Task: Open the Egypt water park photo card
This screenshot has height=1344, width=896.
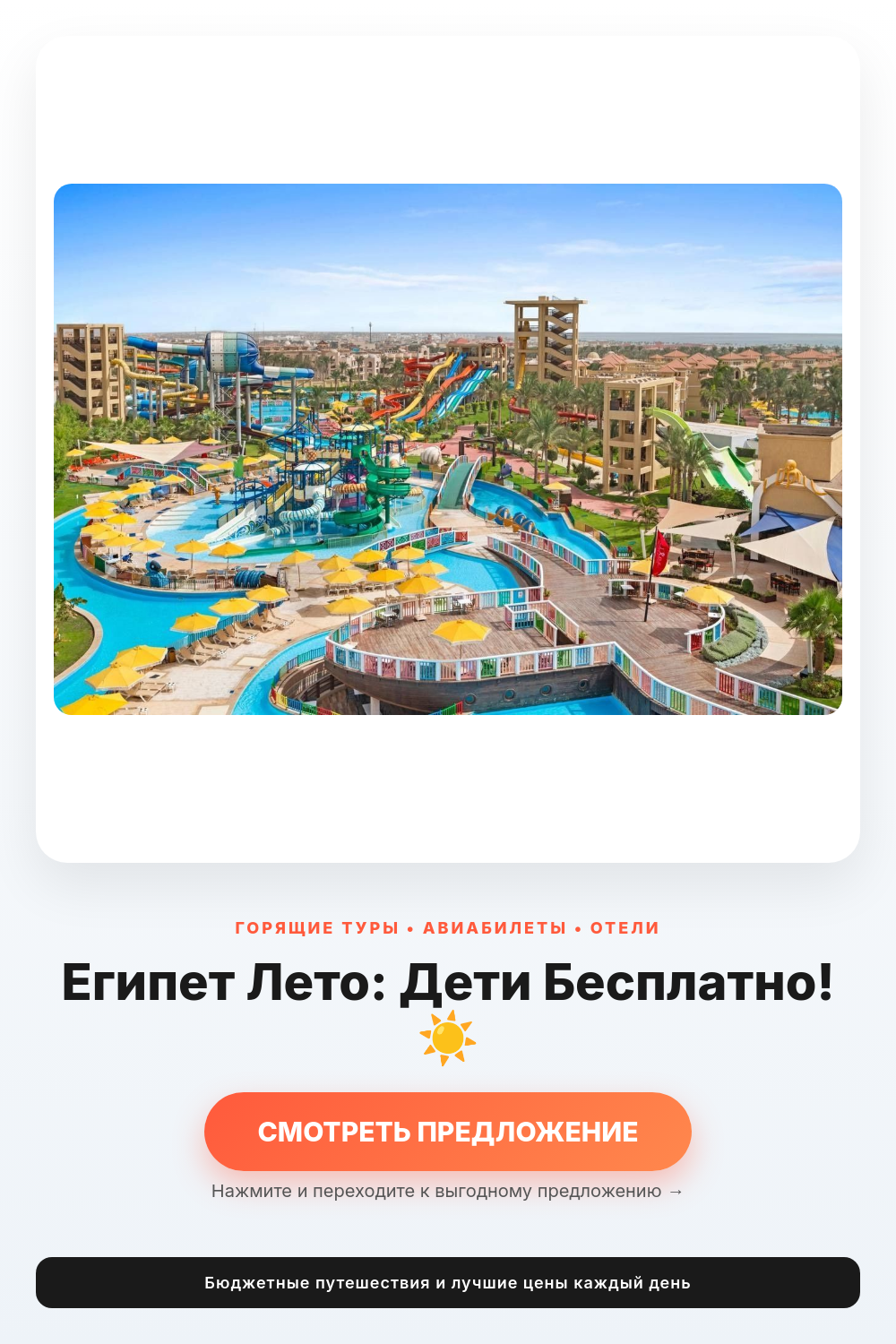Action: coord(448,449)
